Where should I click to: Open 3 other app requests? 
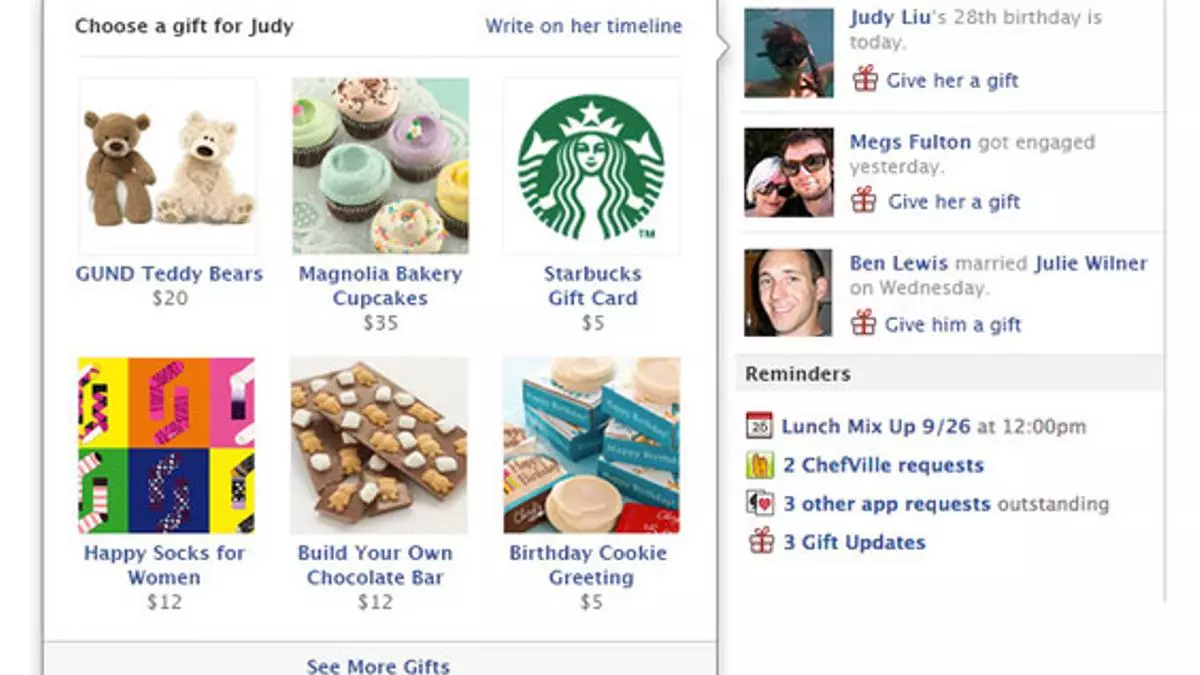pyautogui.click(x=886, y=504)
